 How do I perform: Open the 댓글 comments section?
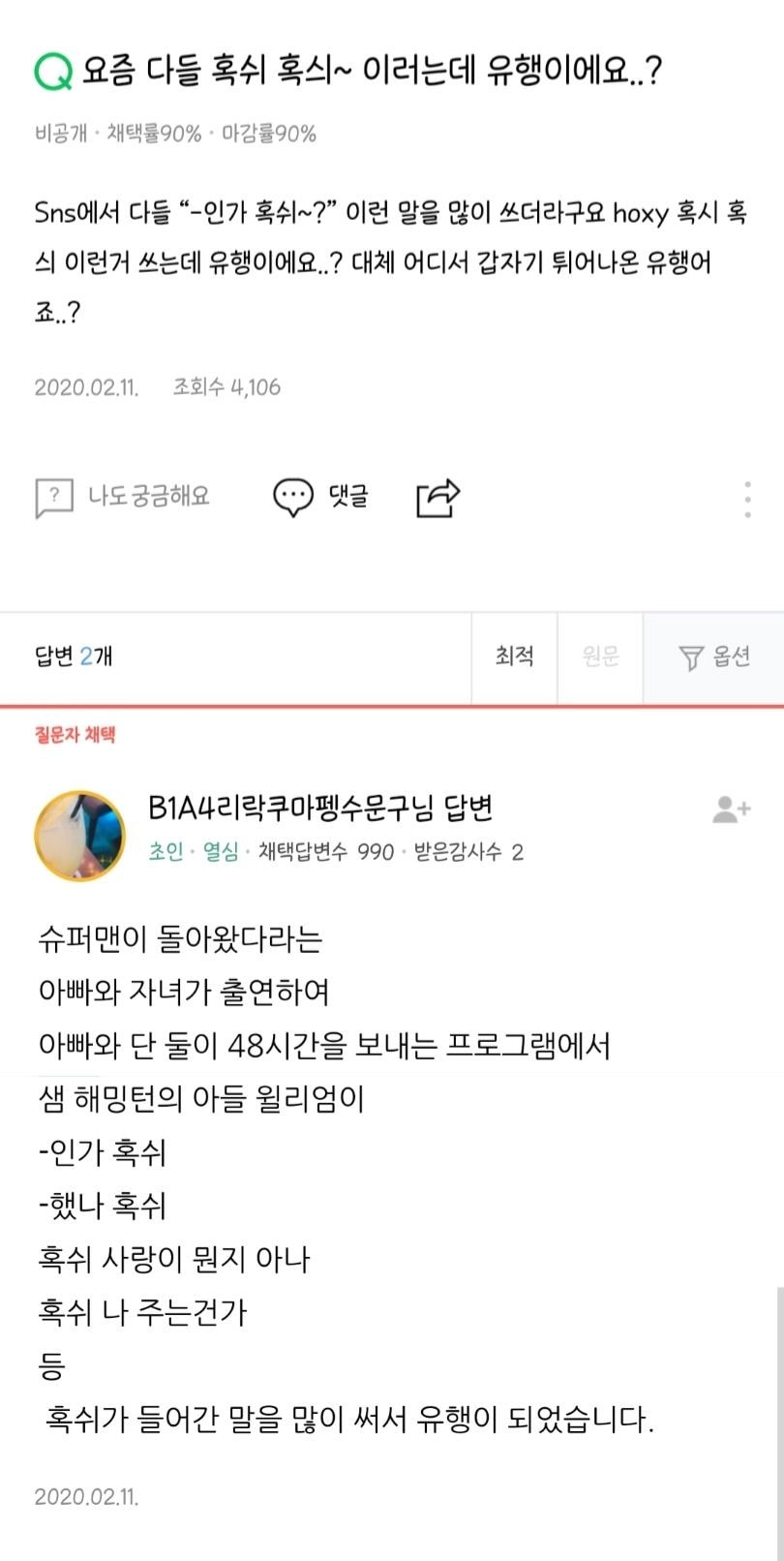(320, 497)
